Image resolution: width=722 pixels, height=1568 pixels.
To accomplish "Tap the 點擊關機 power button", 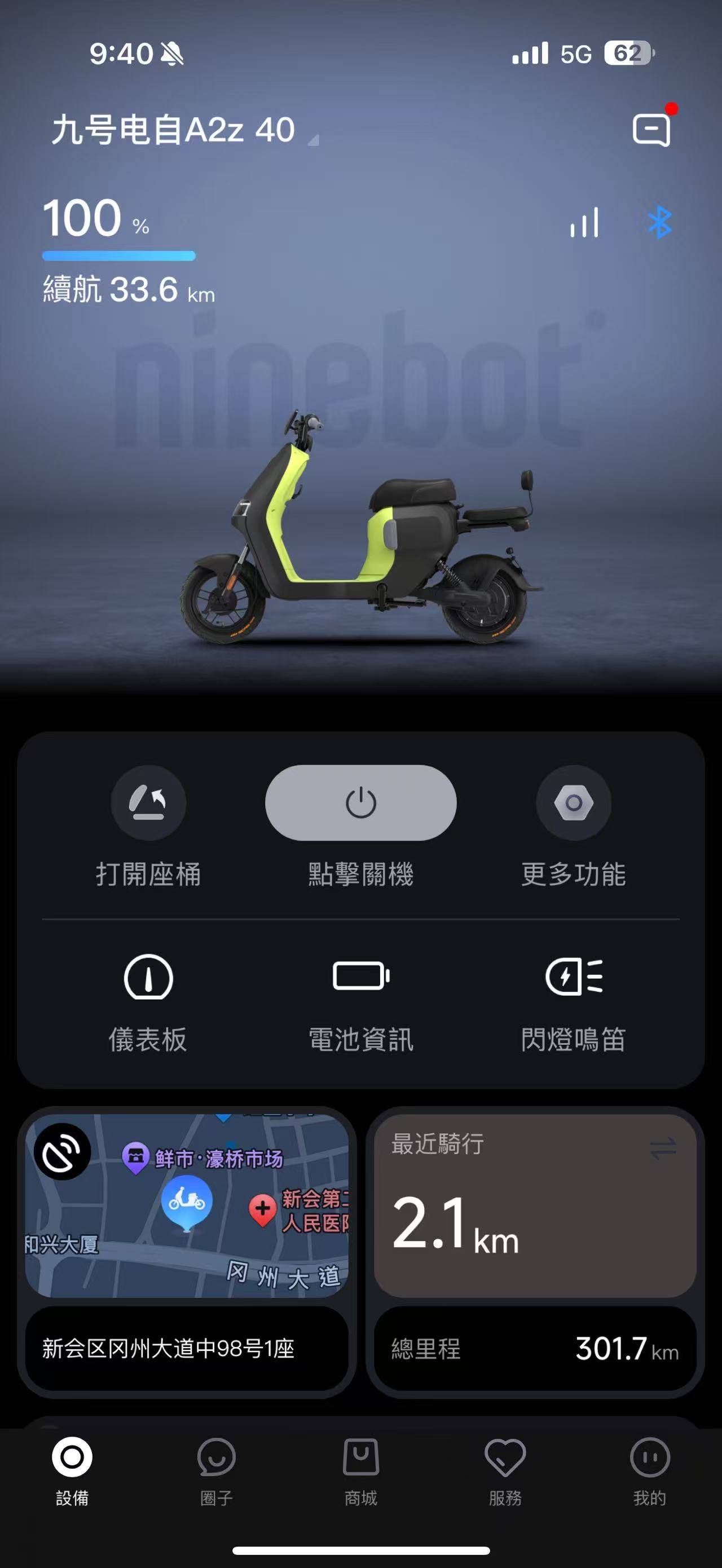I will pyautogui.click(x=360, y=803).
